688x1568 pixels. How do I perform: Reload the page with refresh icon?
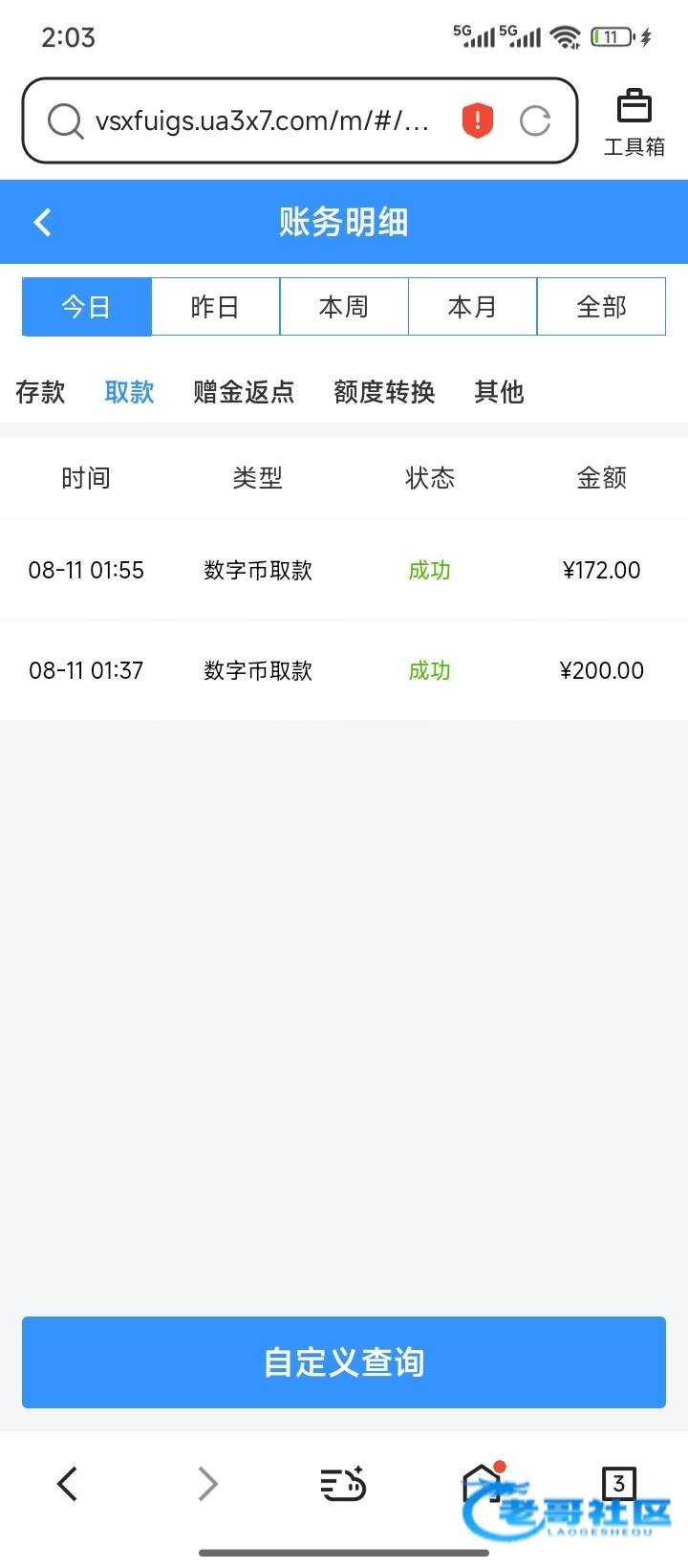(x=535, y=121)
